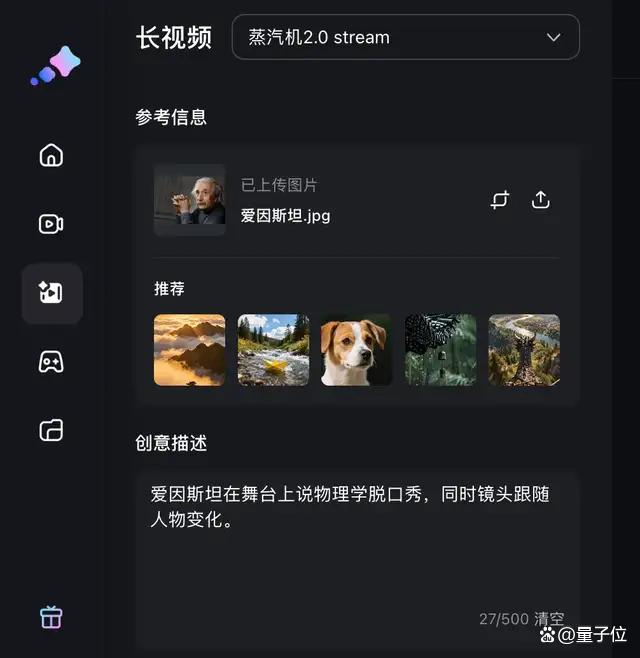Open the uploaded Einstein image thumbnail

pyautogui.click(x=190, y=200)
